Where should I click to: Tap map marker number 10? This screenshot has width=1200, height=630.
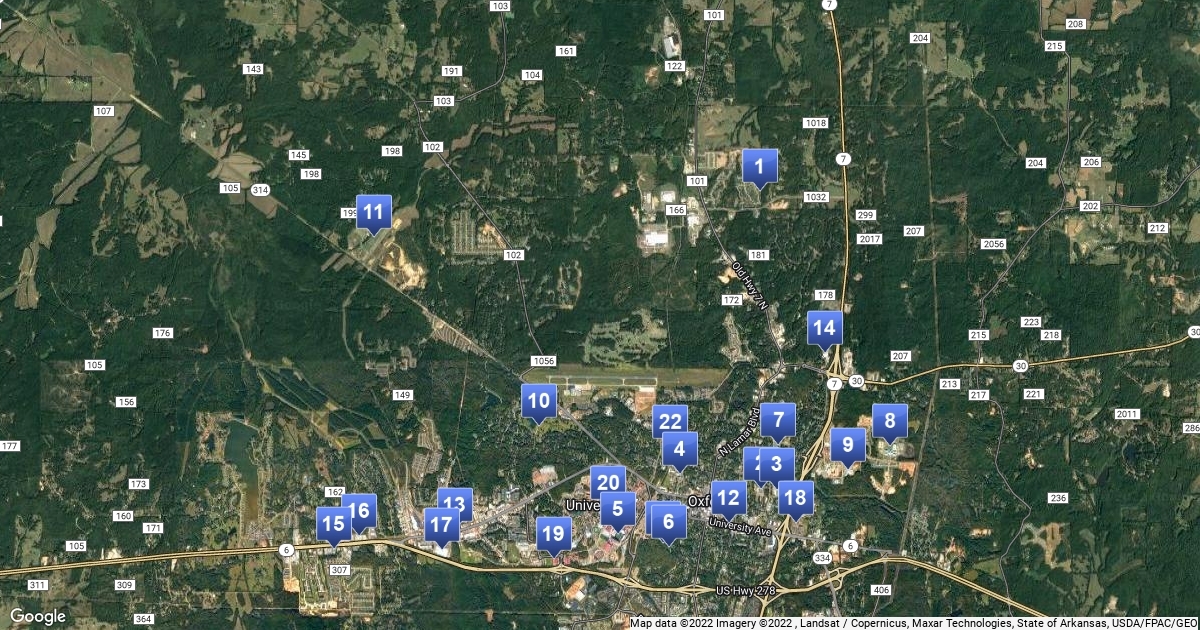click(538, 401)
